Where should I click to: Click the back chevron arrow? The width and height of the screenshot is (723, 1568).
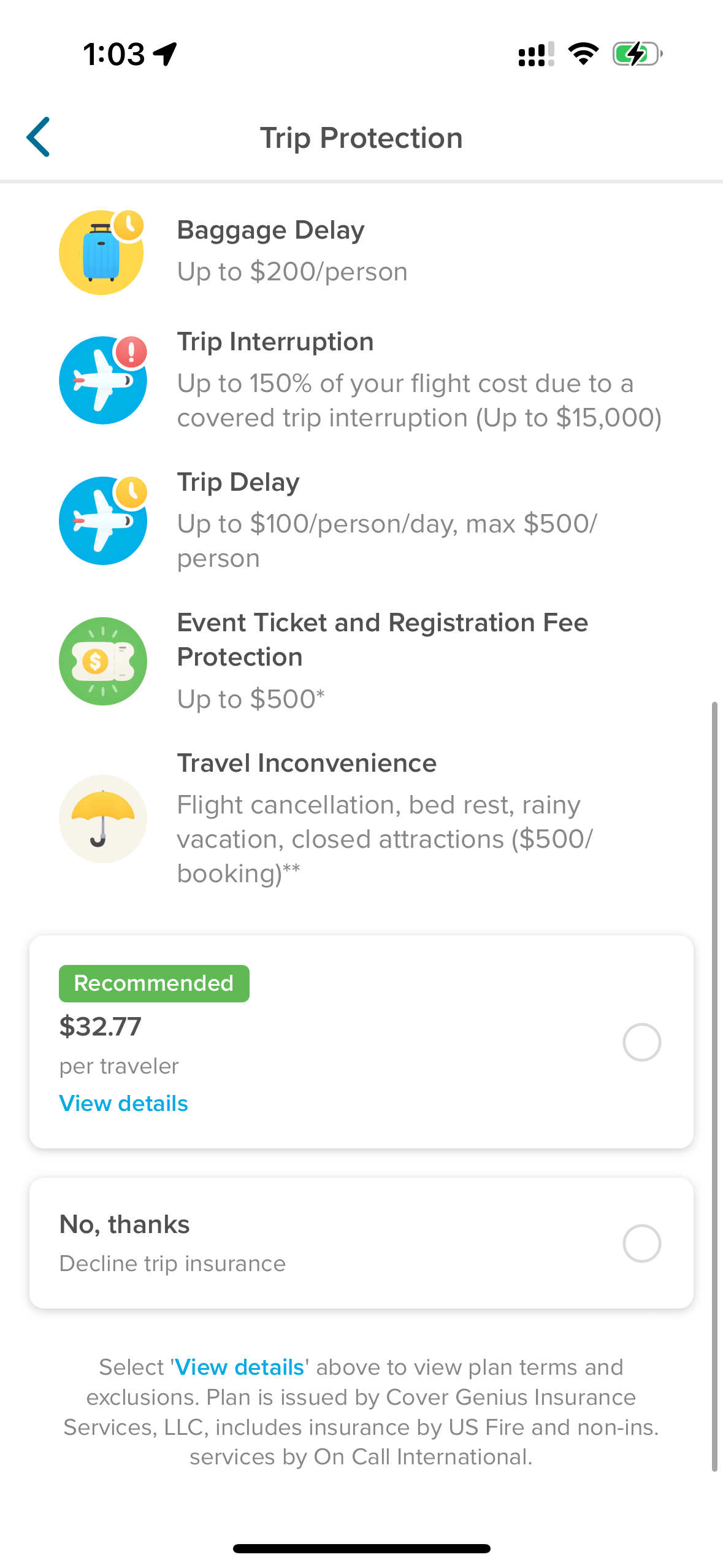38,137
